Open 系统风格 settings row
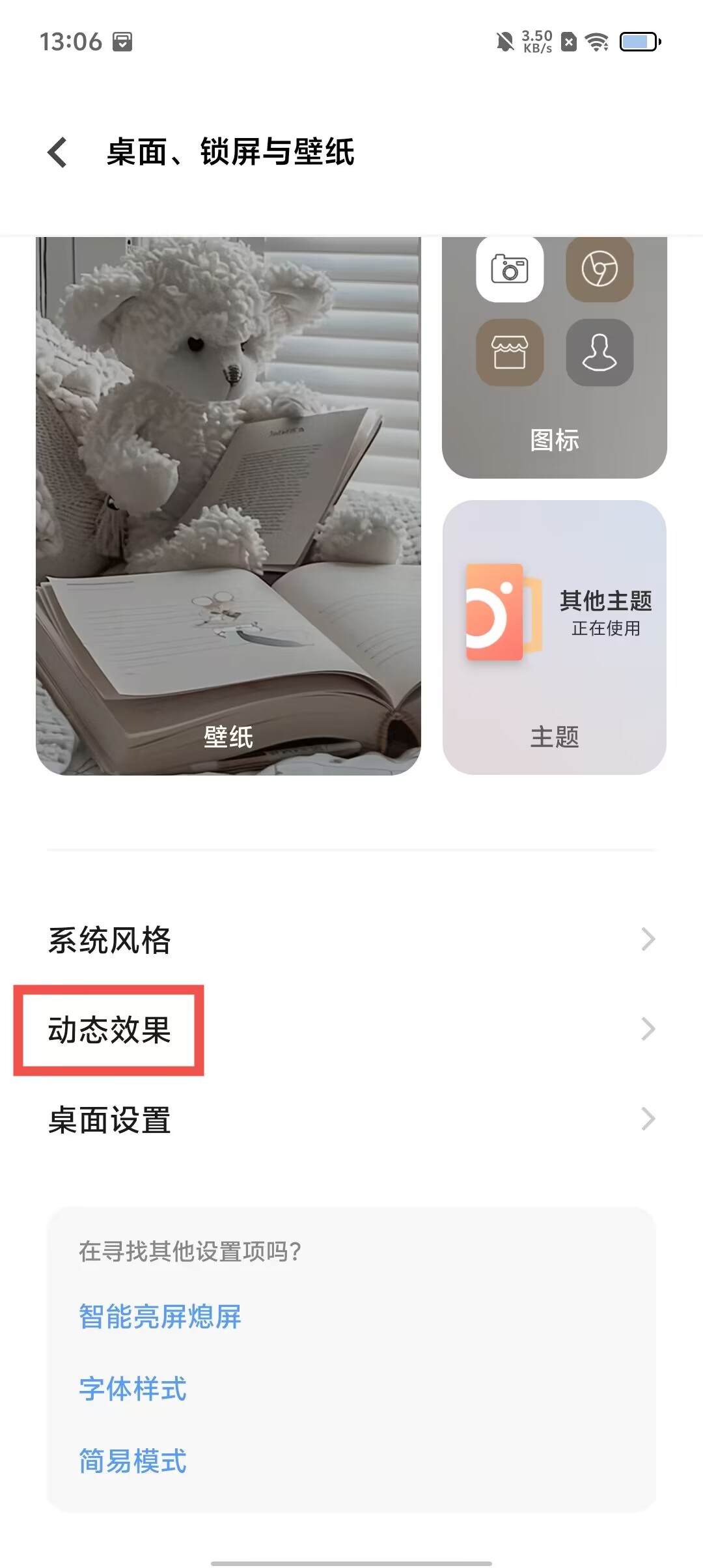The width and height of the screenshot is (703, 1568). (x=351, y=940)
